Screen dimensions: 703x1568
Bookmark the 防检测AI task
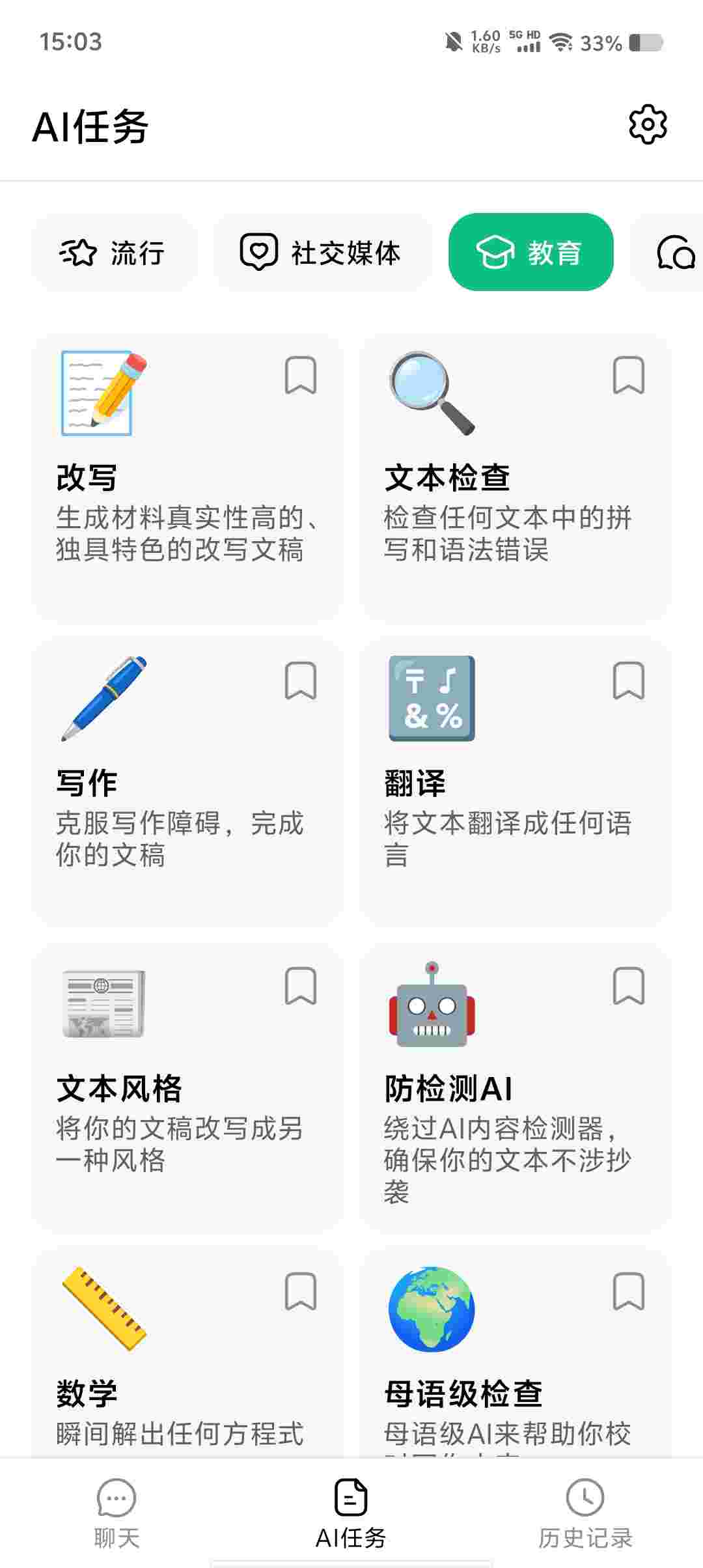629,987
